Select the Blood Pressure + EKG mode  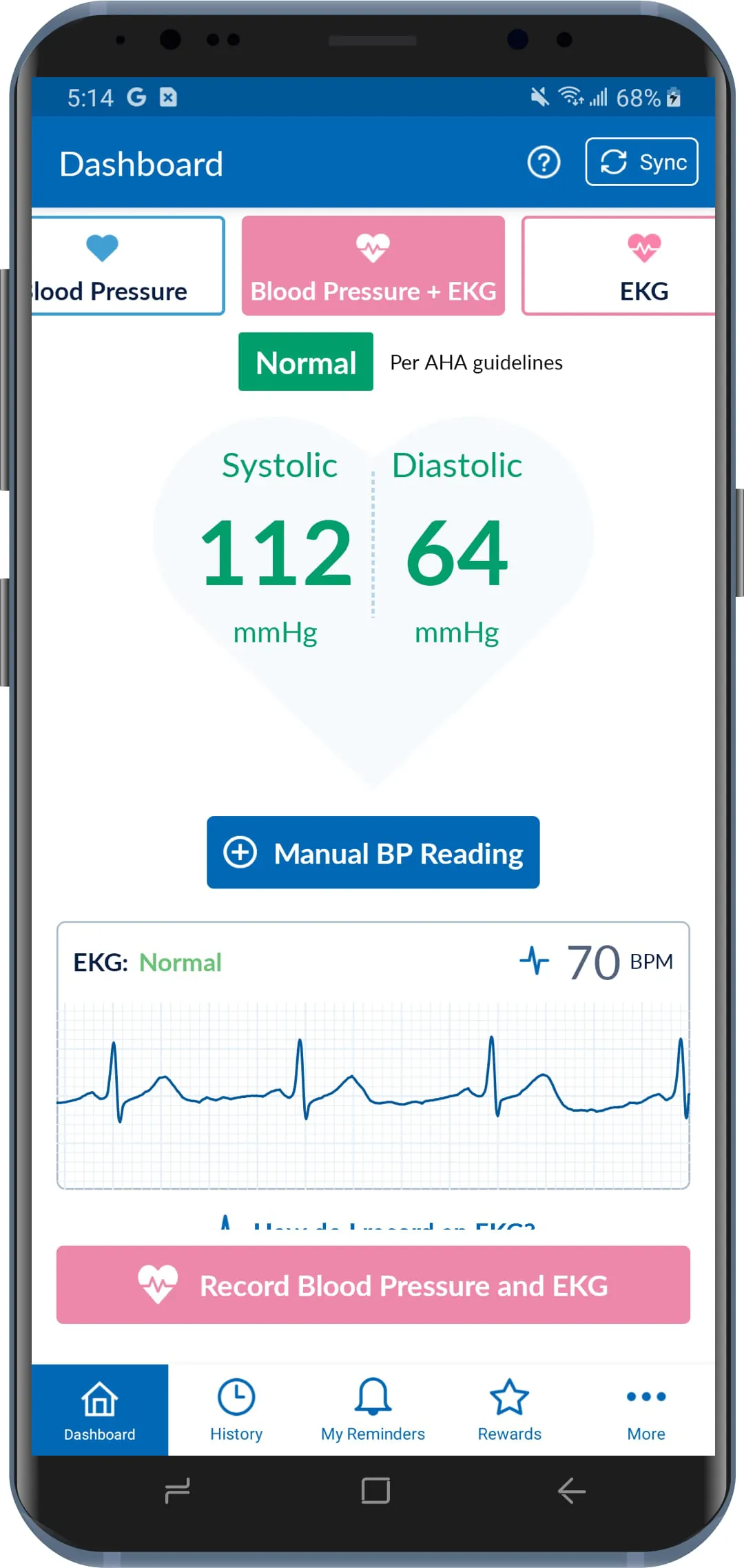point(373,267)
